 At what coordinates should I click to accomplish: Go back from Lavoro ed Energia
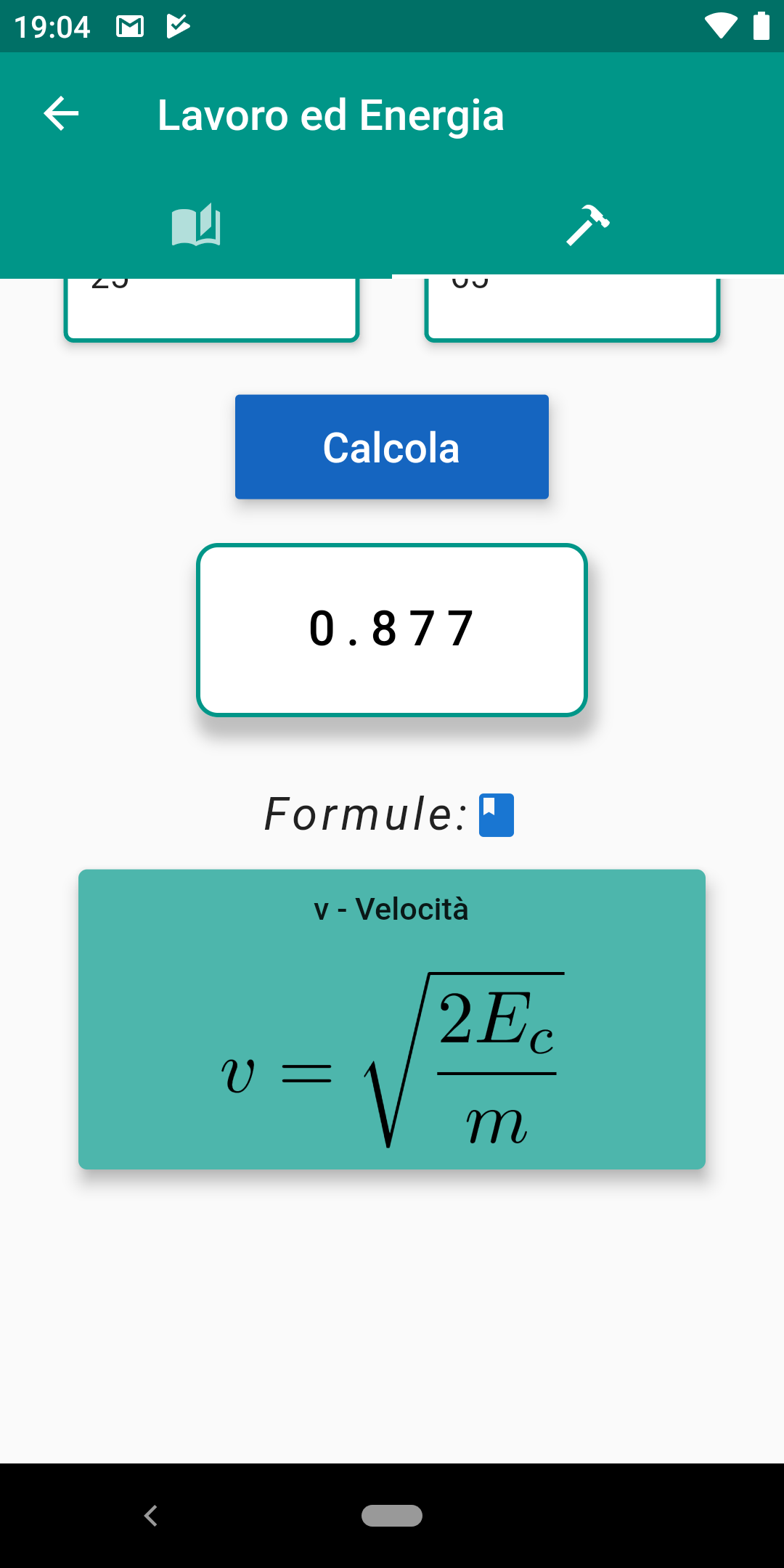click(61, 114)
